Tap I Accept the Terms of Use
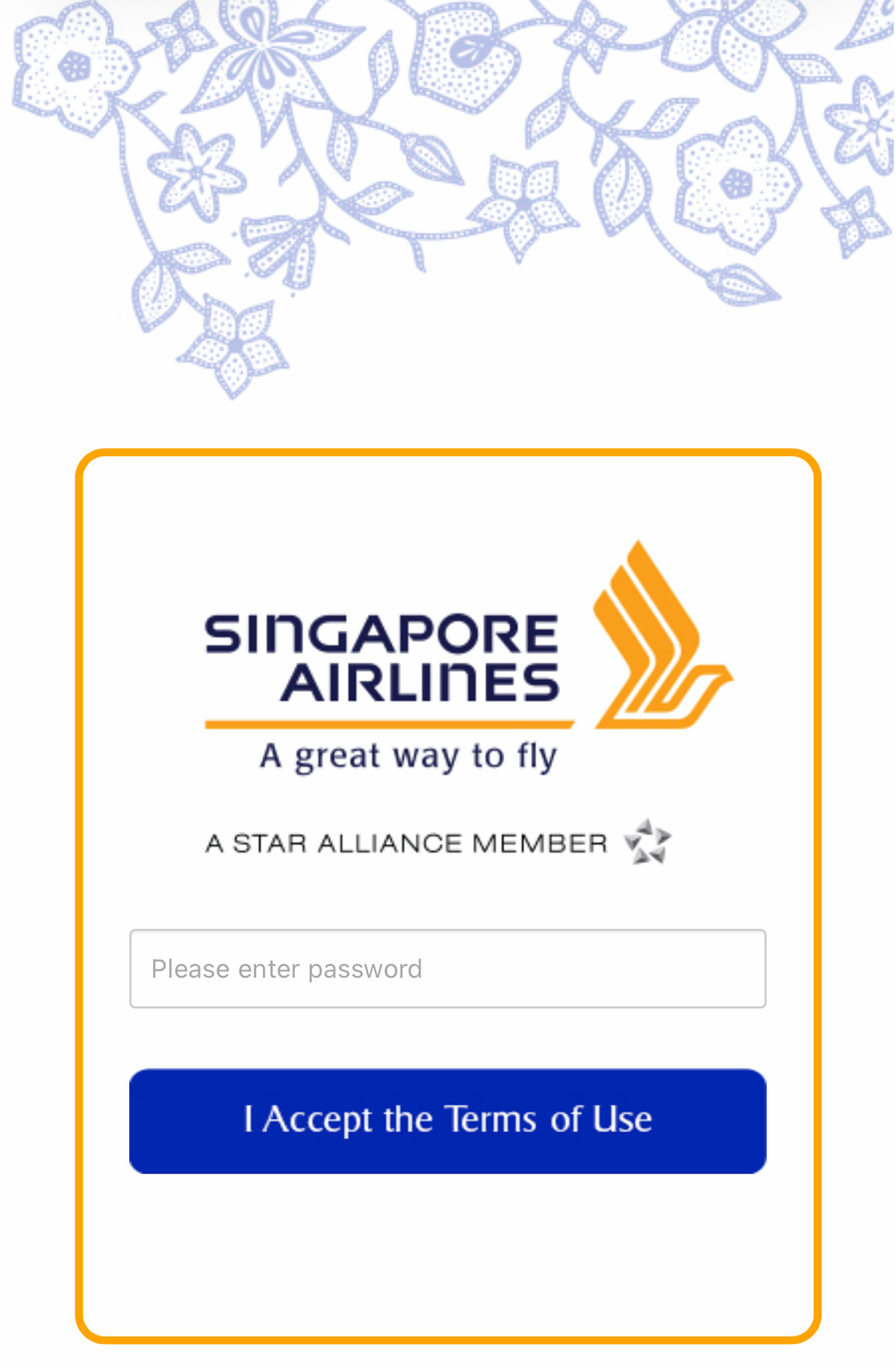The width and height of the screenshot is (896, 1370). coord(448,1121)
